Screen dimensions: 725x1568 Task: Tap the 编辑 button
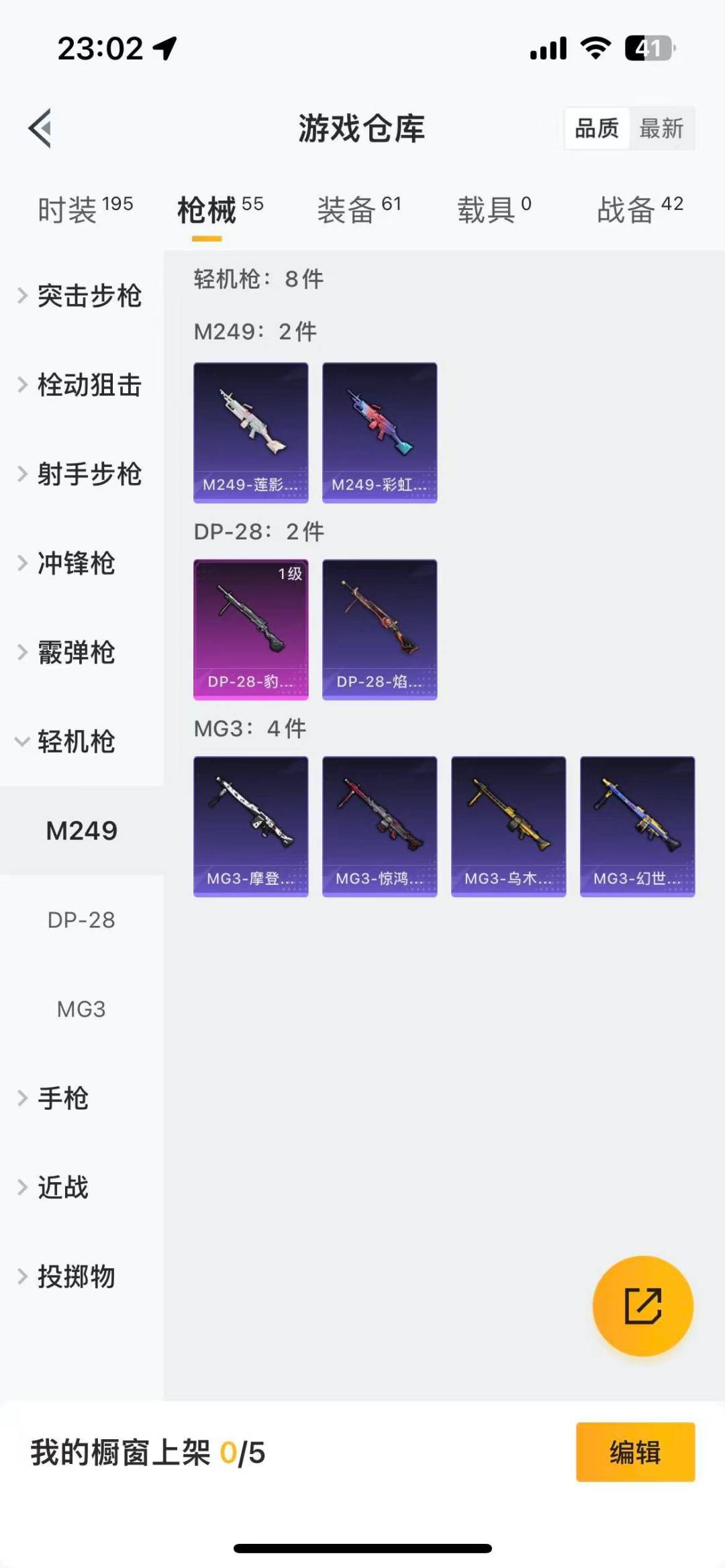[635, 1452]
